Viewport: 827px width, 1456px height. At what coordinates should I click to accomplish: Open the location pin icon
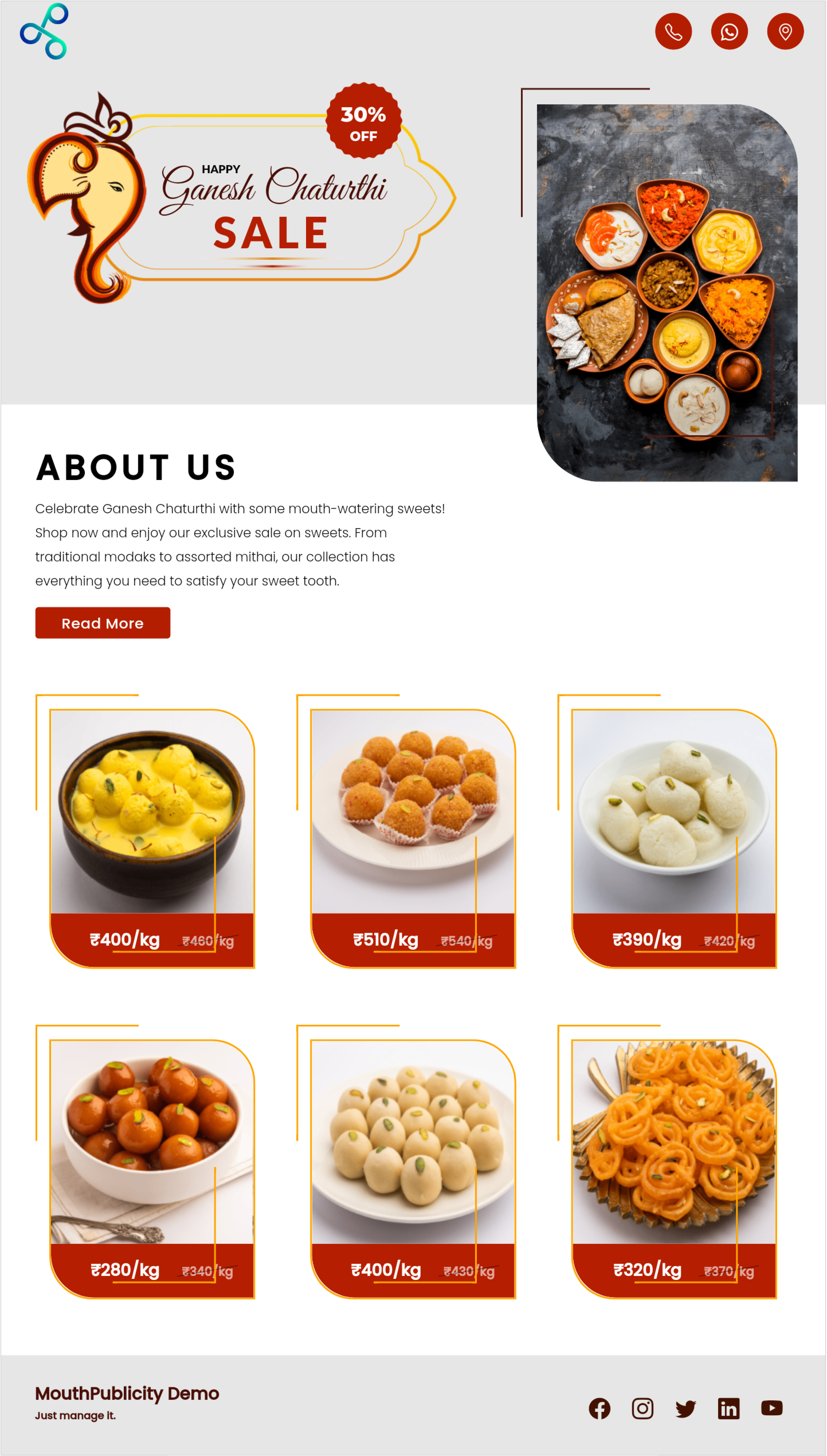pyautogui.click(x=785, y=31)
